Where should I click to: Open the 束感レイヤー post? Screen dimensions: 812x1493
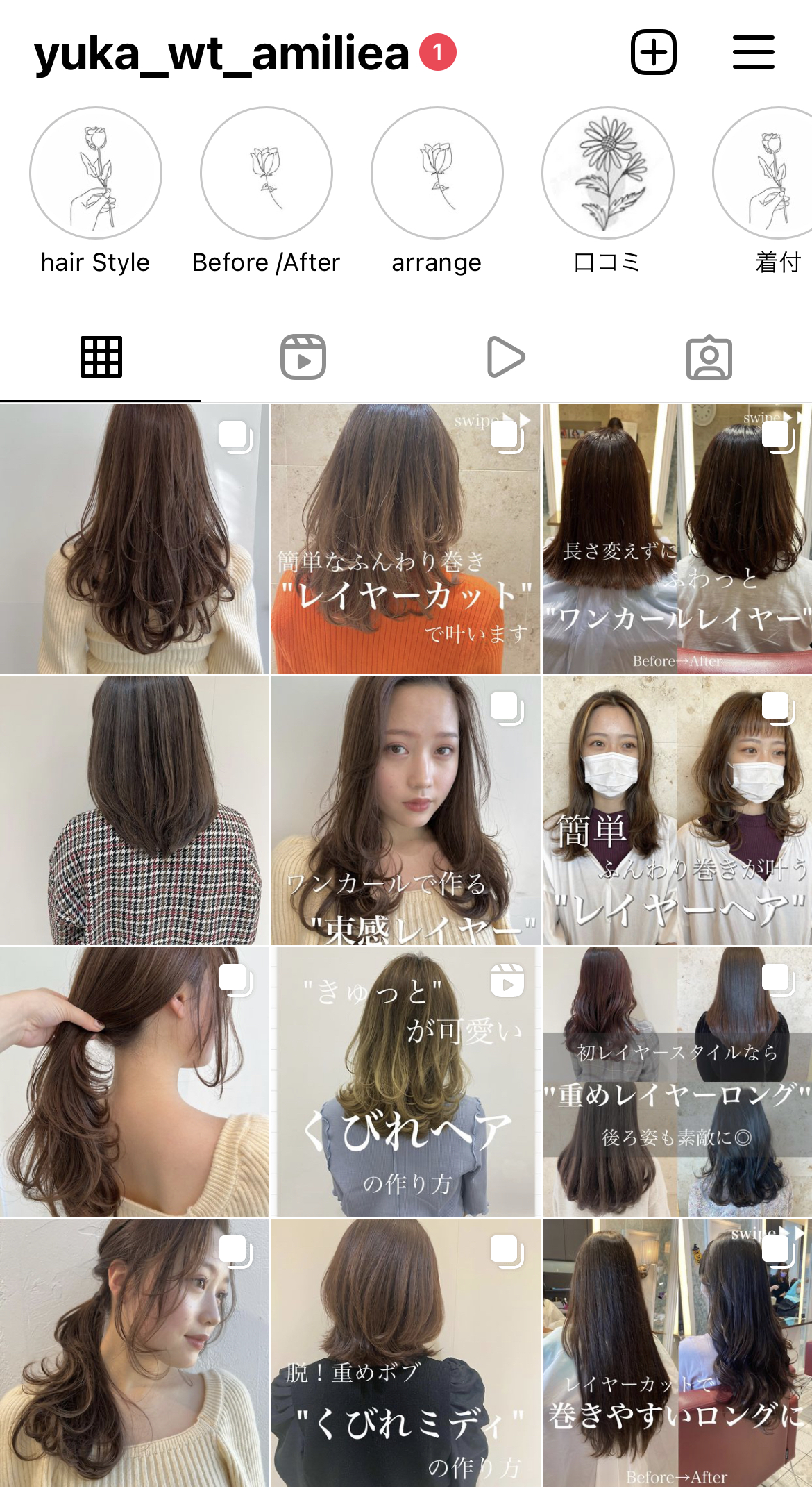(x=405, y=810)
